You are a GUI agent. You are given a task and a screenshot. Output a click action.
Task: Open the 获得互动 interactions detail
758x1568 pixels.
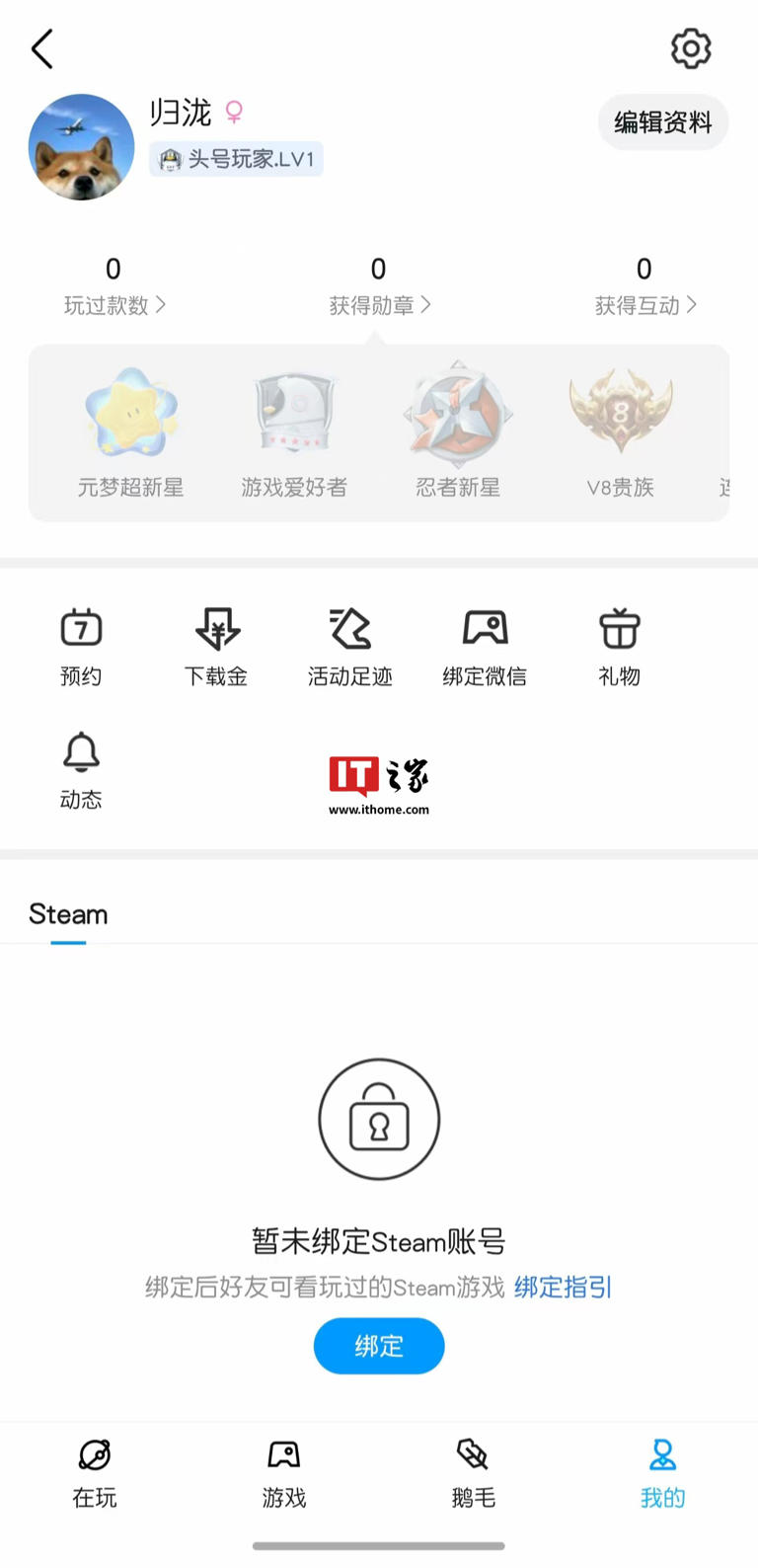[644, 286]
